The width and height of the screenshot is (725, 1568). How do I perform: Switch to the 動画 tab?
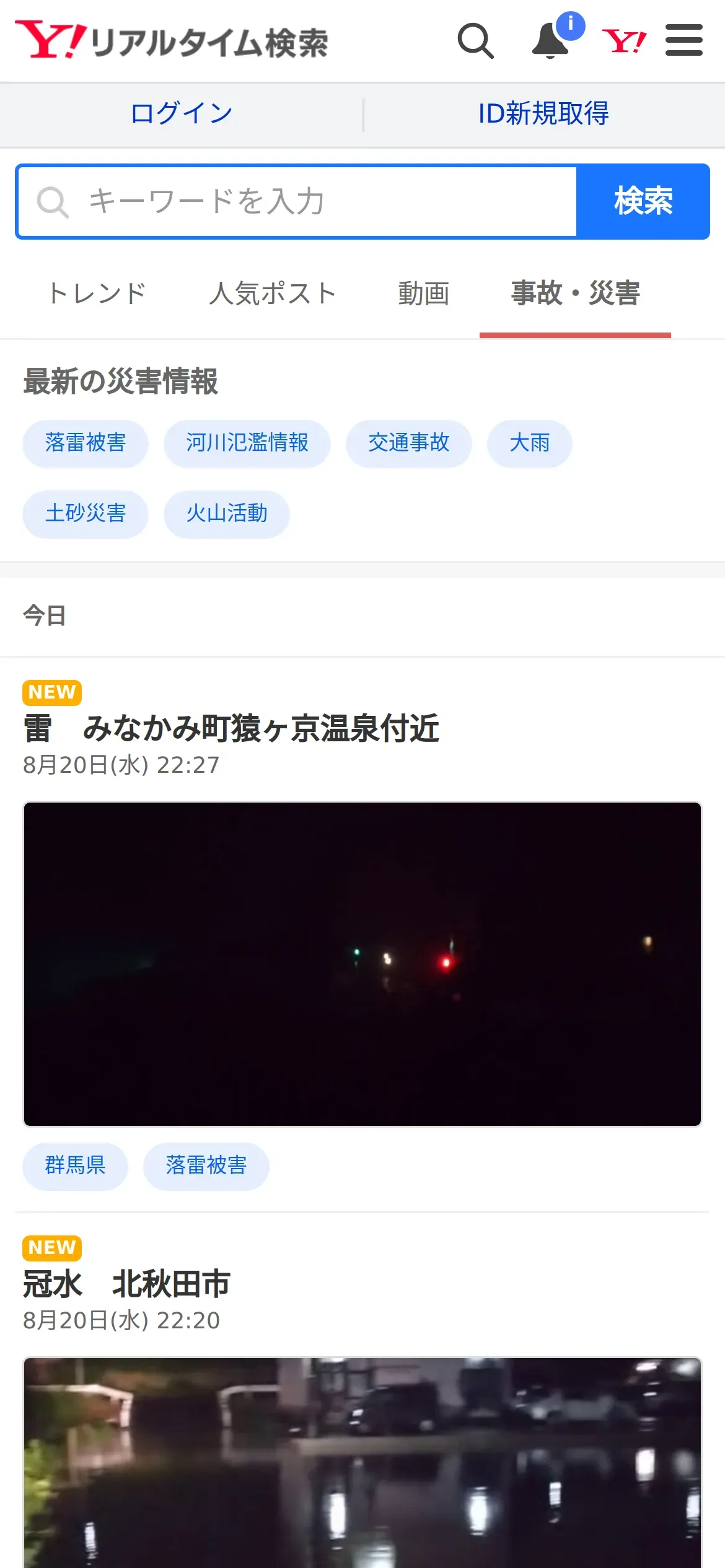(x=423, y=294)
